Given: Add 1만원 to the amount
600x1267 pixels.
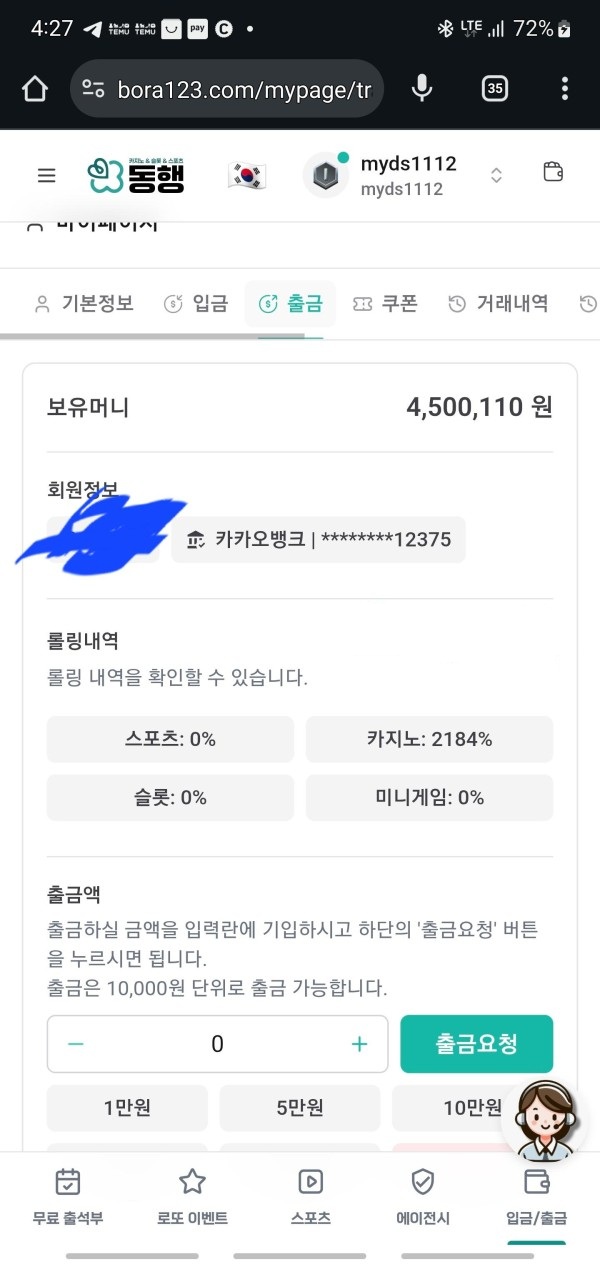Looking at the screenshot, I should 127,1108.
